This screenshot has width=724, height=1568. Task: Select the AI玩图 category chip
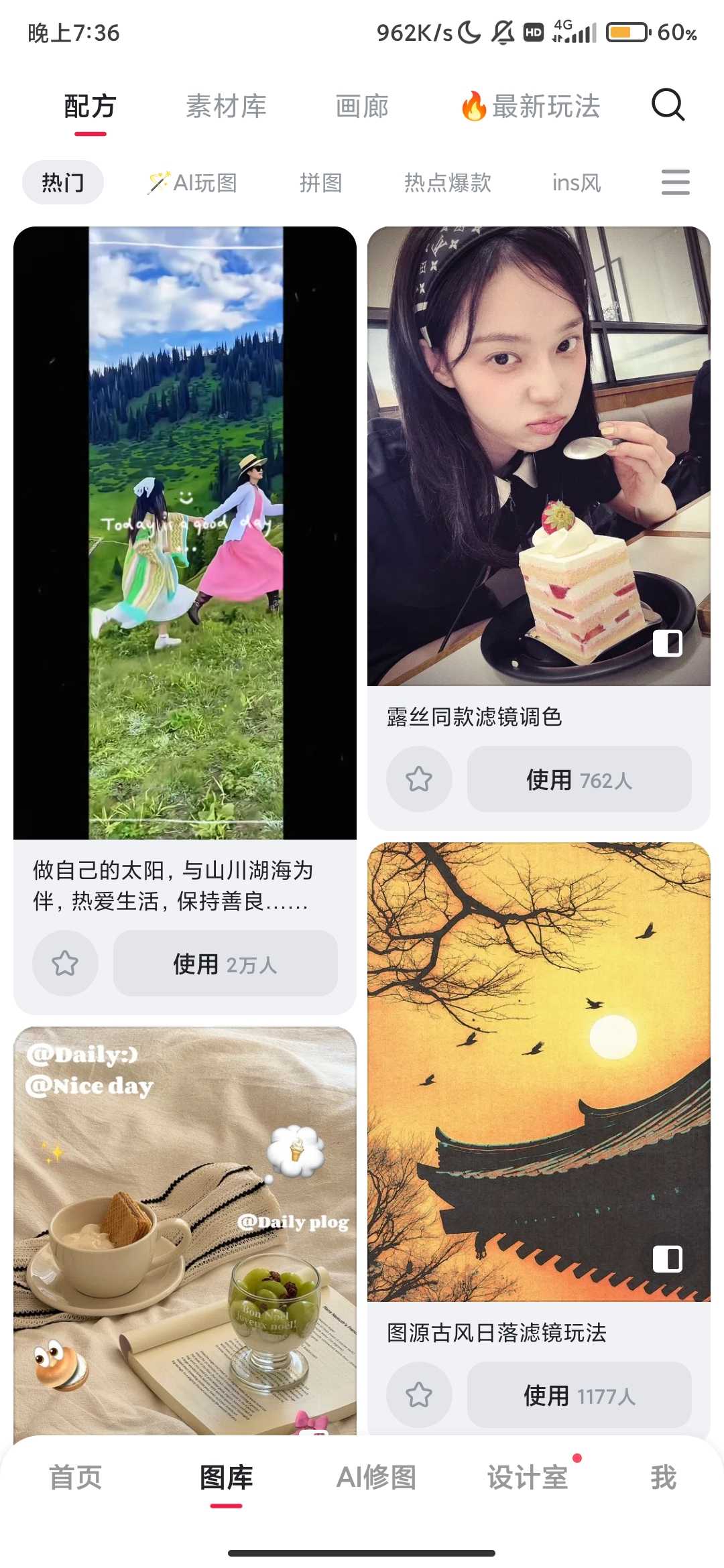pyautogui.click(x=193, y=182)
